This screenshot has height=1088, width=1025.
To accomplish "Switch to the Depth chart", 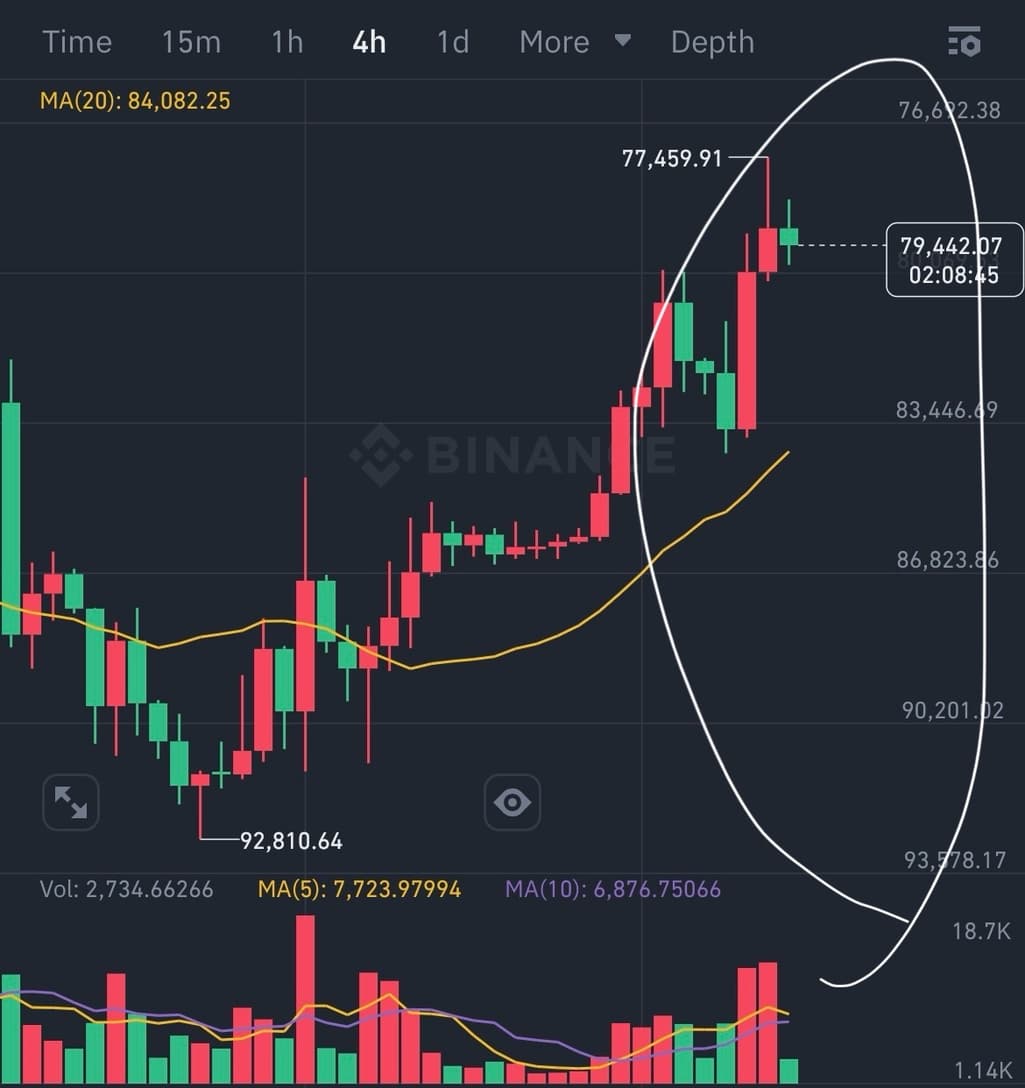I will tap(712, 42).
